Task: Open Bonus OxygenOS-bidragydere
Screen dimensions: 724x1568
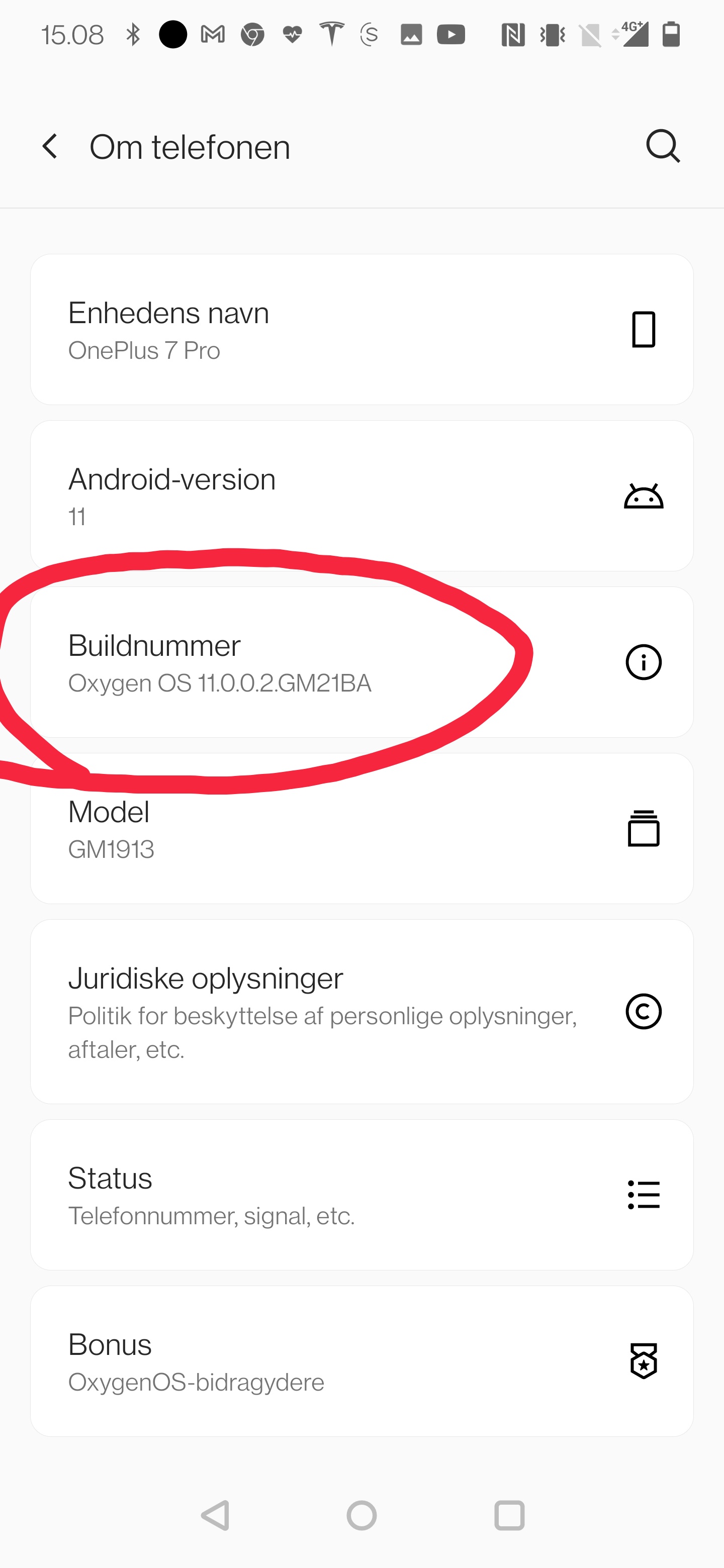Action: (361, 1361)
